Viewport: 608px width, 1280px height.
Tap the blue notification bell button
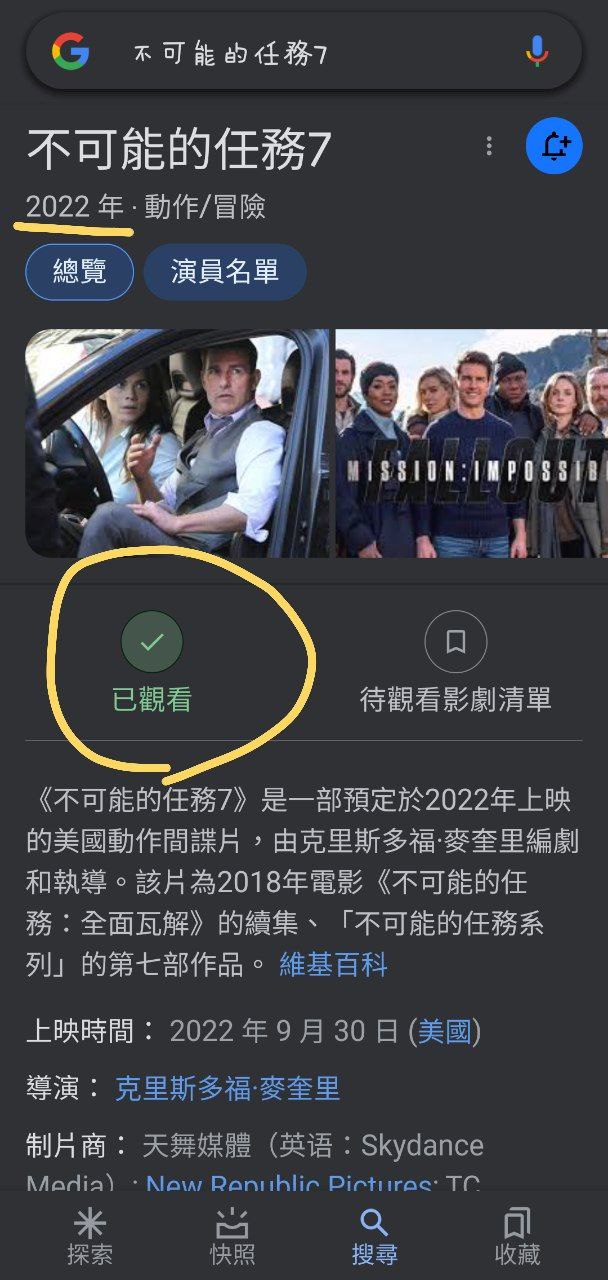tap(554, 147)
